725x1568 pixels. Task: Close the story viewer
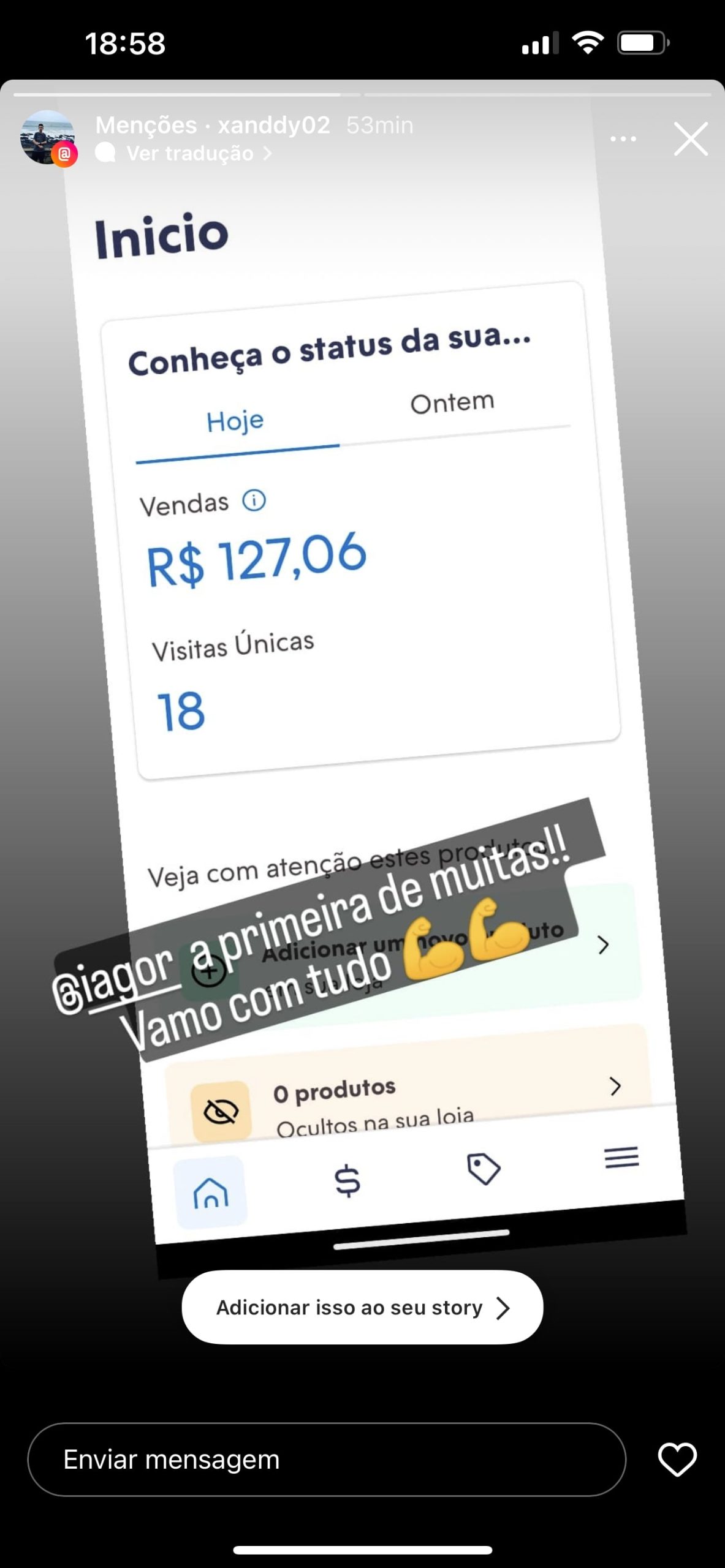click(691, 139)
